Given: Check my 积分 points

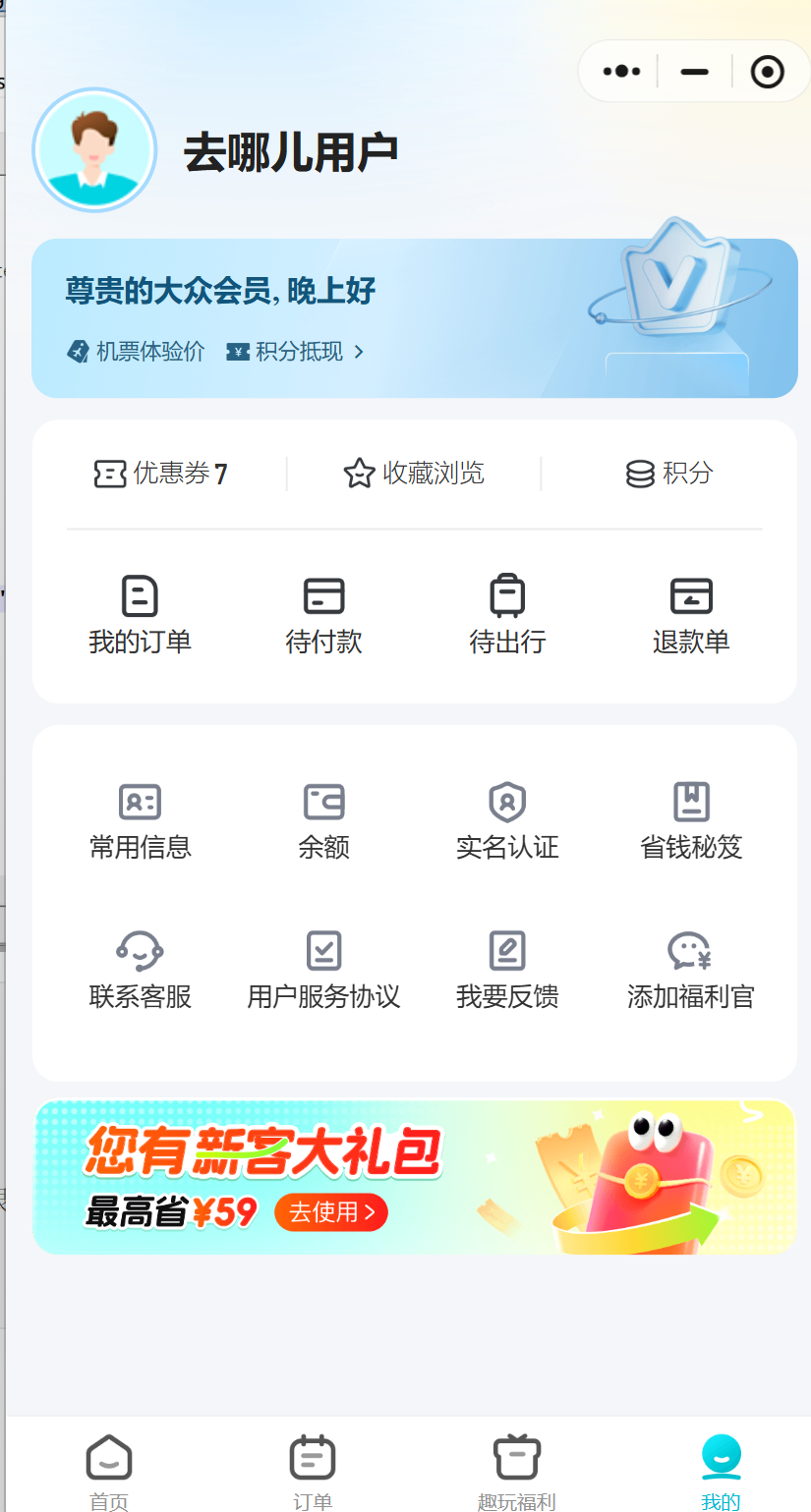Looking at the screenshot, I should [x=669, y=474].
